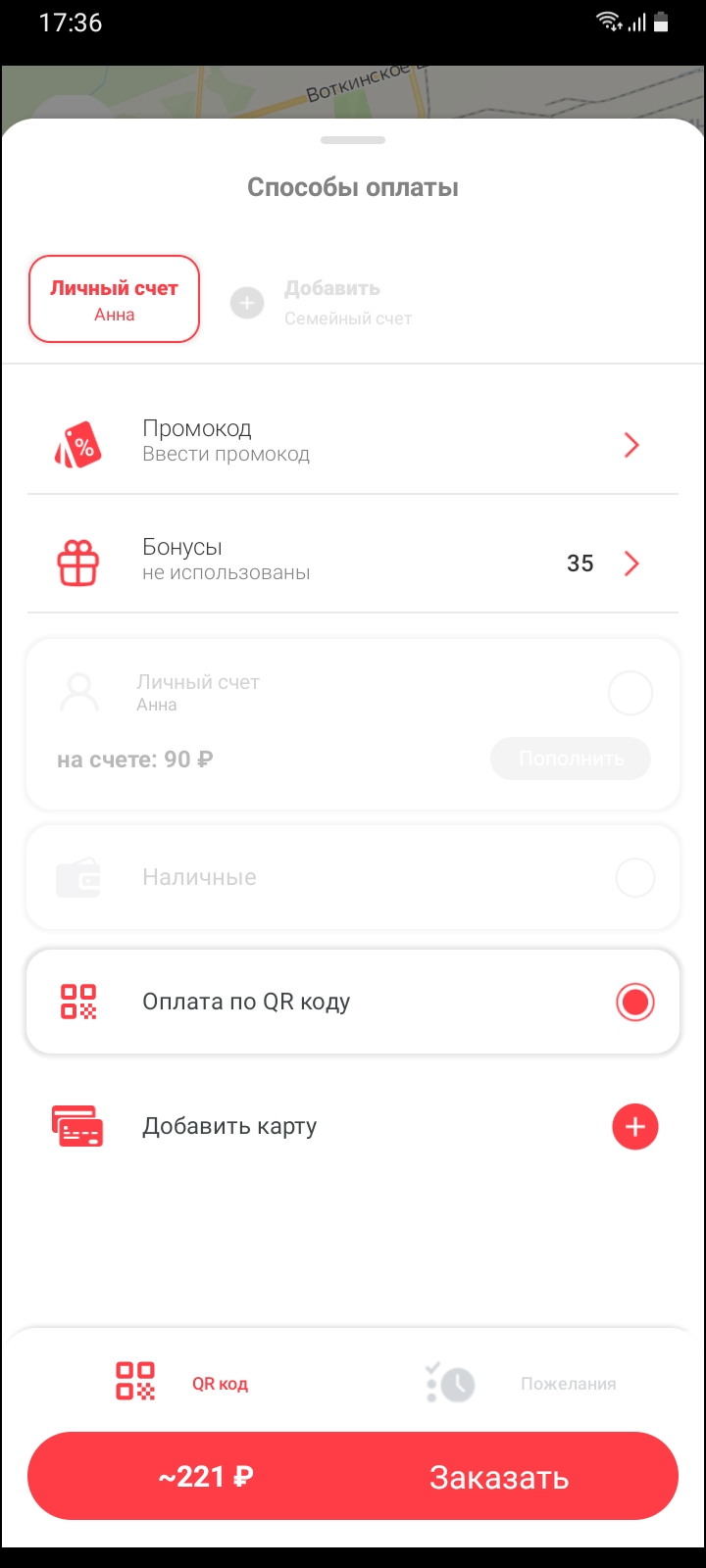The image size is (706, 1568).
Task: Open the Бонусы row
Action: click(x=353, y=562)
